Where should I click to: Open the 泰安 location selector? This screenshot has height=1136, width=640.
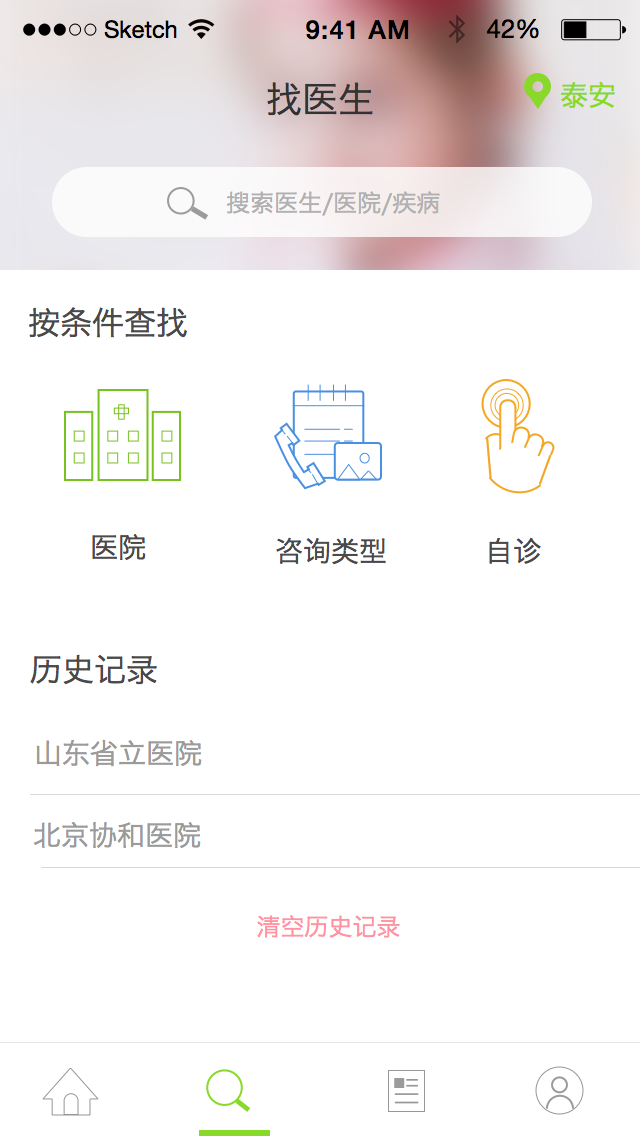[x=570, y=94]
